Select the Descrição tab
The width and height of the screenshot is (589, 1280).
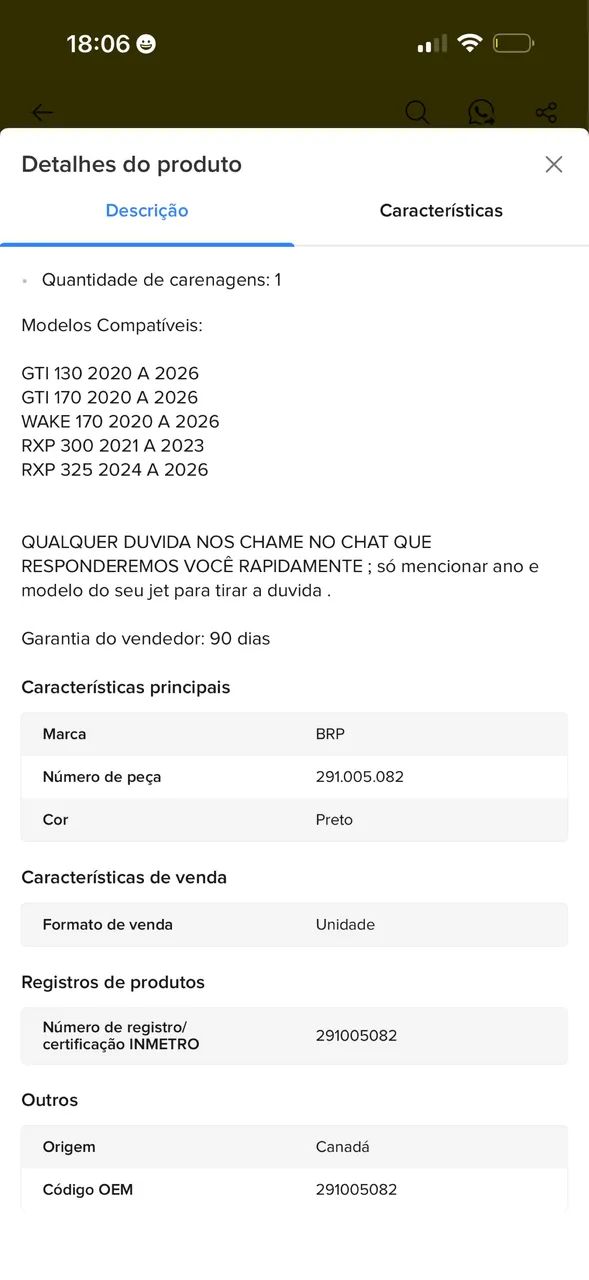(147, 211)
